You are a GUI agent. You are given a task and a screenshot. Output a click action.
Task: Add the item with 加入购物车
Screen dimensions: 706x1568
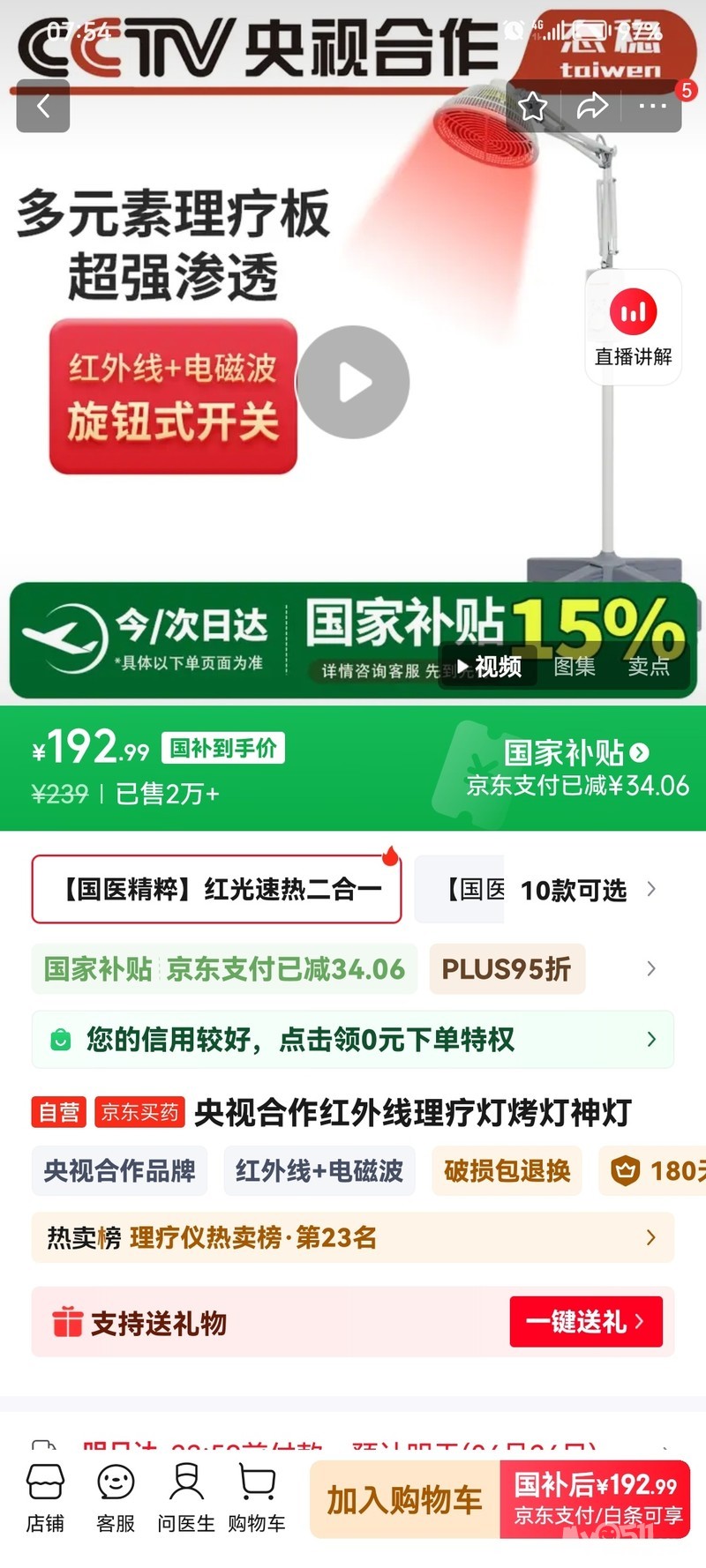pos(405,1499)
